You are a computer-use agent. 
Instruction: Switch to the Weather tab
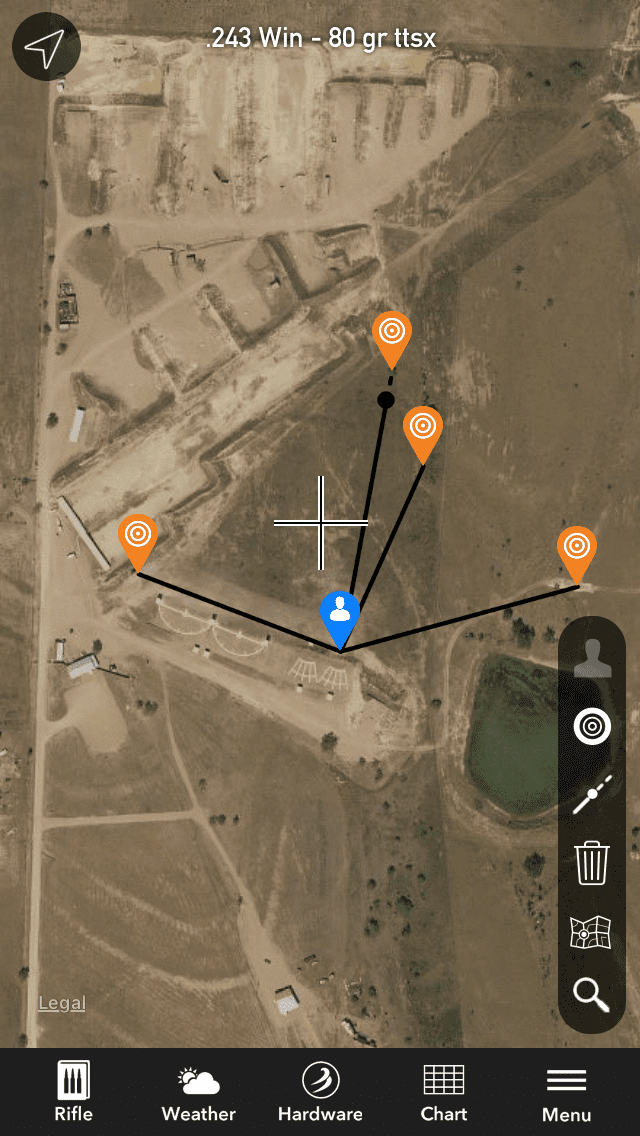tap(198, 1092)
